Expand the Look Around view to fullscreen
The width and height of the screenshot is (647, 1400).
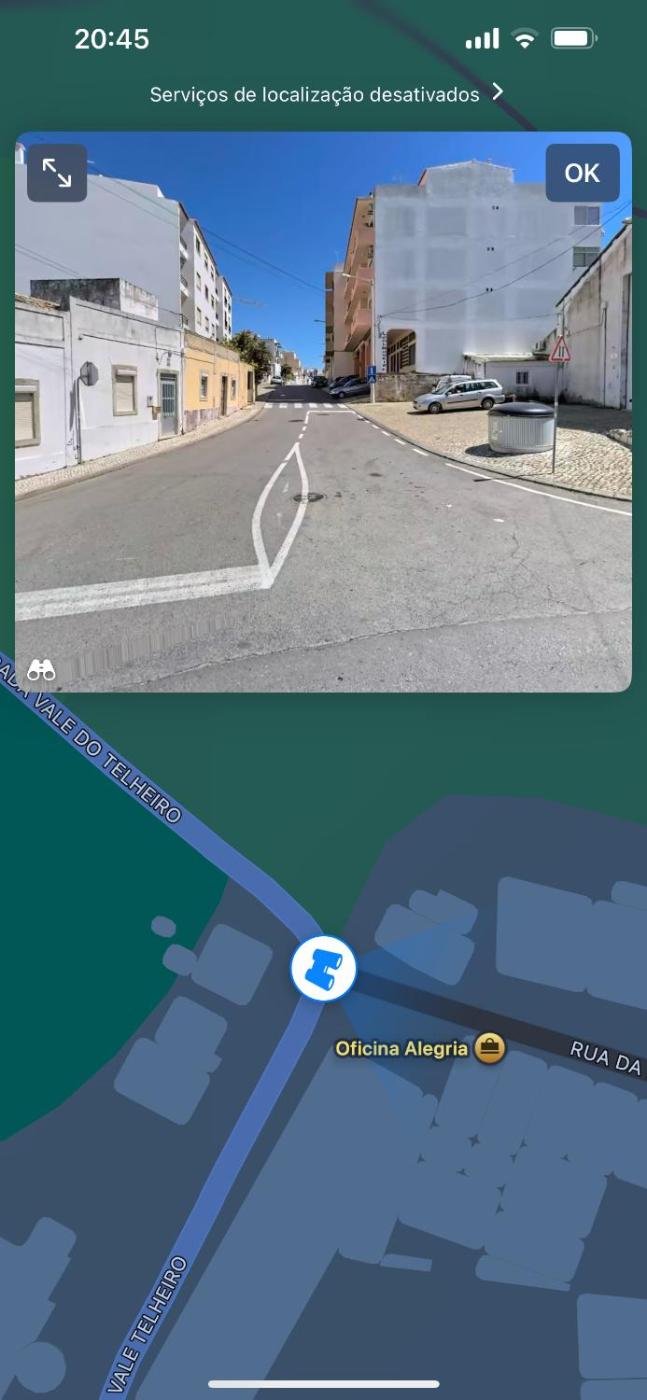pyautogui.click(x=57, y=173)
